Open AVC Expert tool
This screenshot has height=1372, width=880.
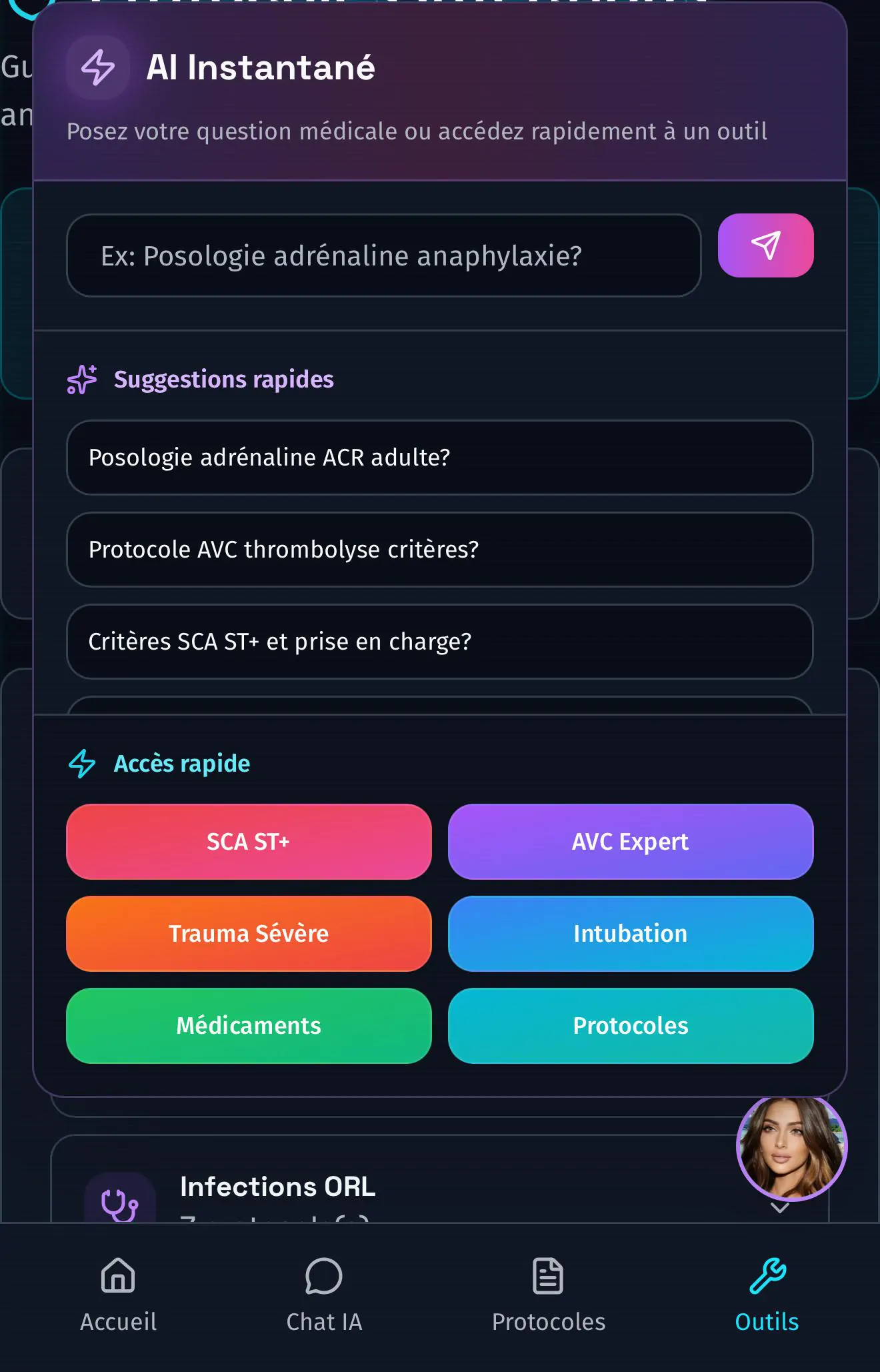pos(631,842)
